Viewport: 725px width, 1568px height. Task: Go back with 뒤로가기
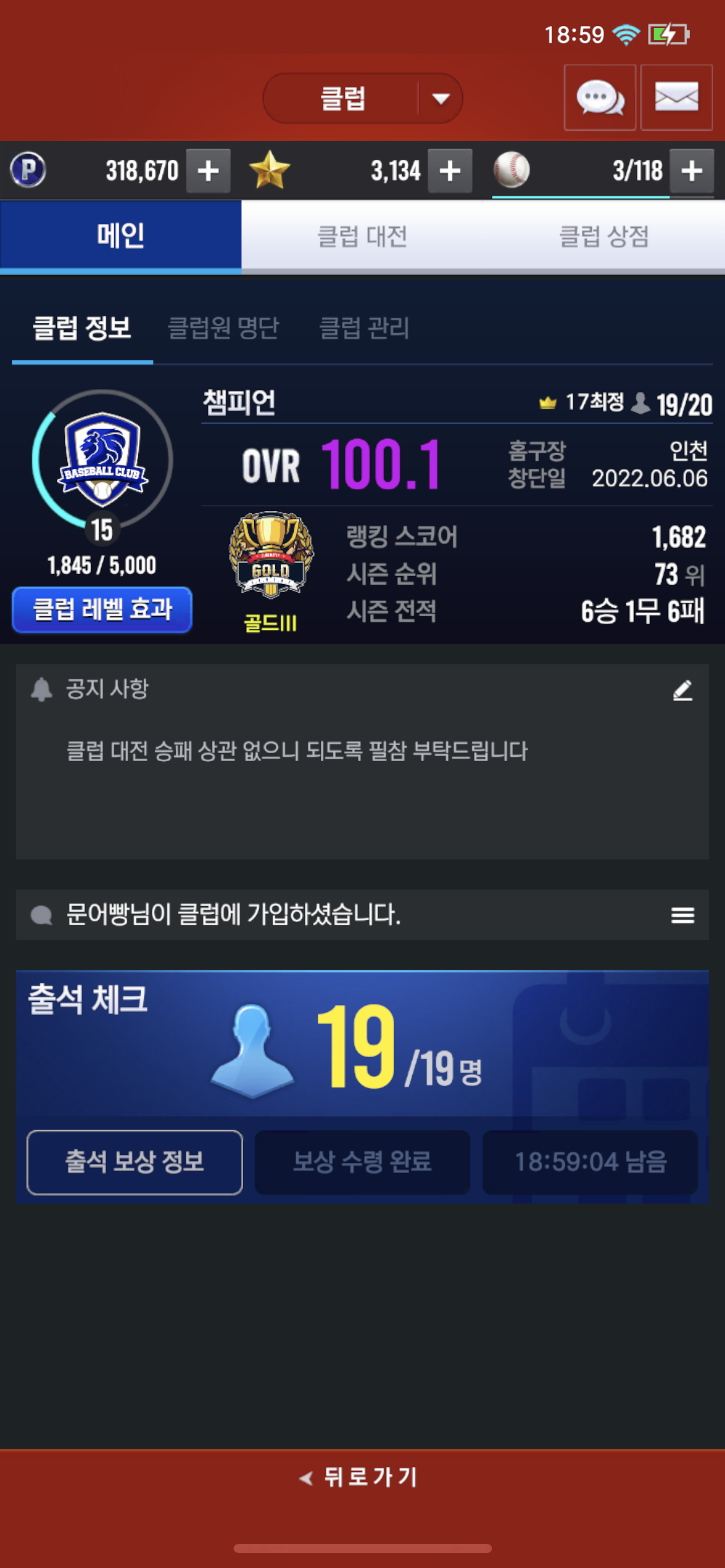pyautogui.click(x=362, y=1477)
